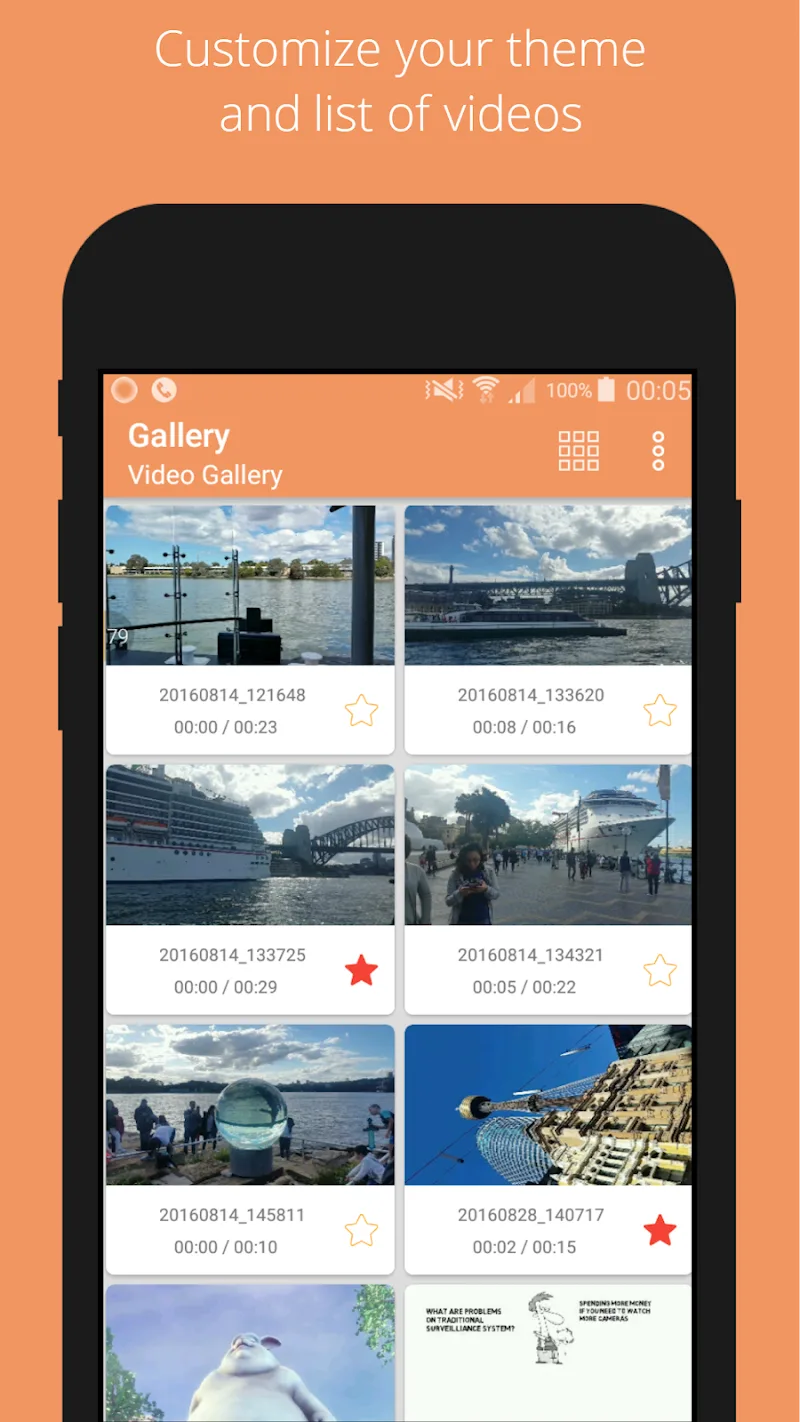800x1422 pixels.
Task: Favorite the video 20160814_145811
Action: click(362, 1230)
